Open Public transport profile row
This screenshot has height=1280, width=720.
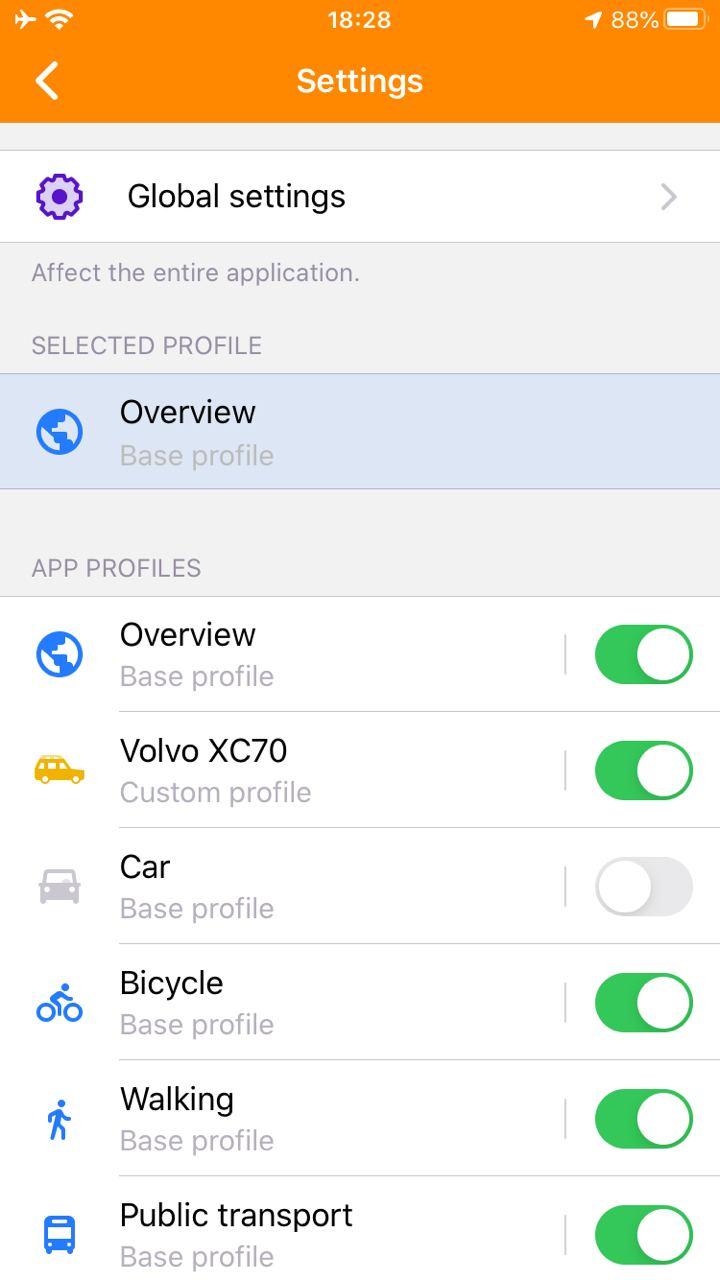pos(300,1235)
